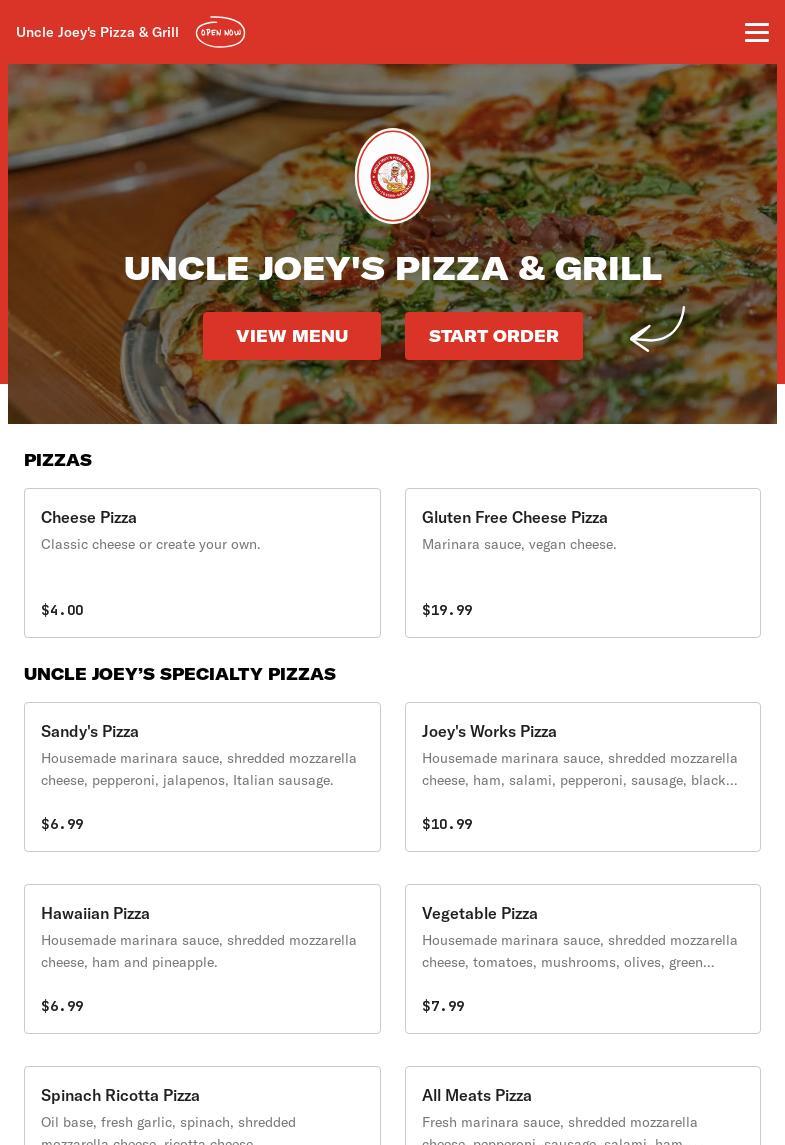This screenshot has height=1145, width=785.
Task: Open the Vegetable Pizza item
Action: pyautogui.click(x=582, y=958)
